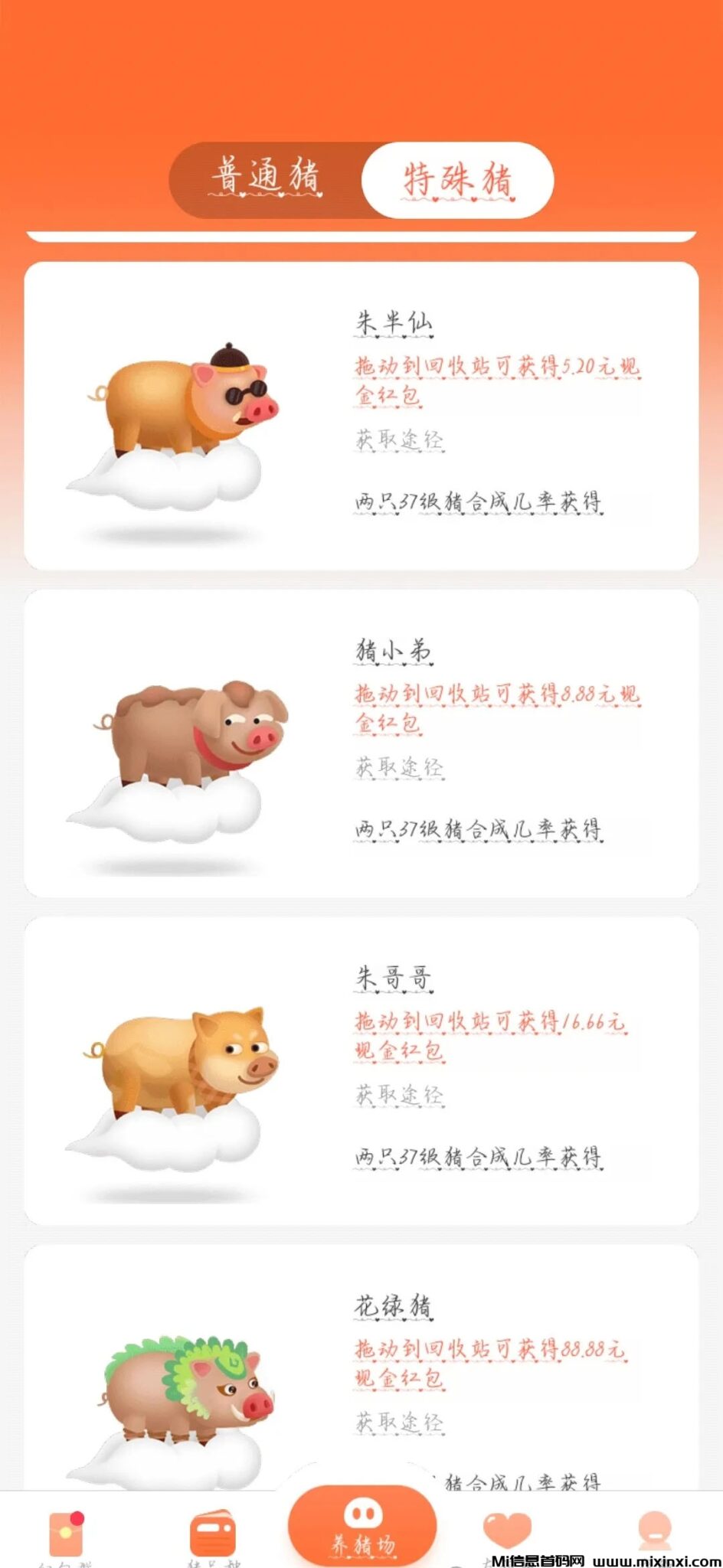
Task: Select the 特殊猪 tab
Action: pos(457,181)
